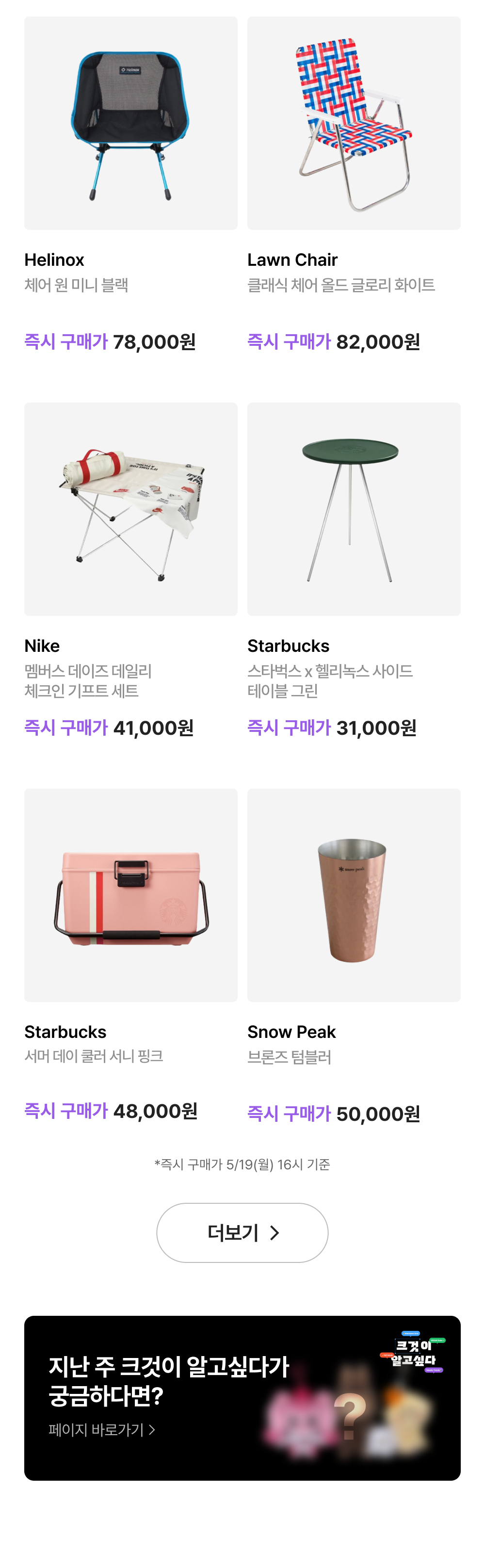Image resolution: width=485 pixels, height=1568 pixels.
Task: Open the 크것이 알고싶다 페이지 바로가기 banner
Action: coord(242,1398)
